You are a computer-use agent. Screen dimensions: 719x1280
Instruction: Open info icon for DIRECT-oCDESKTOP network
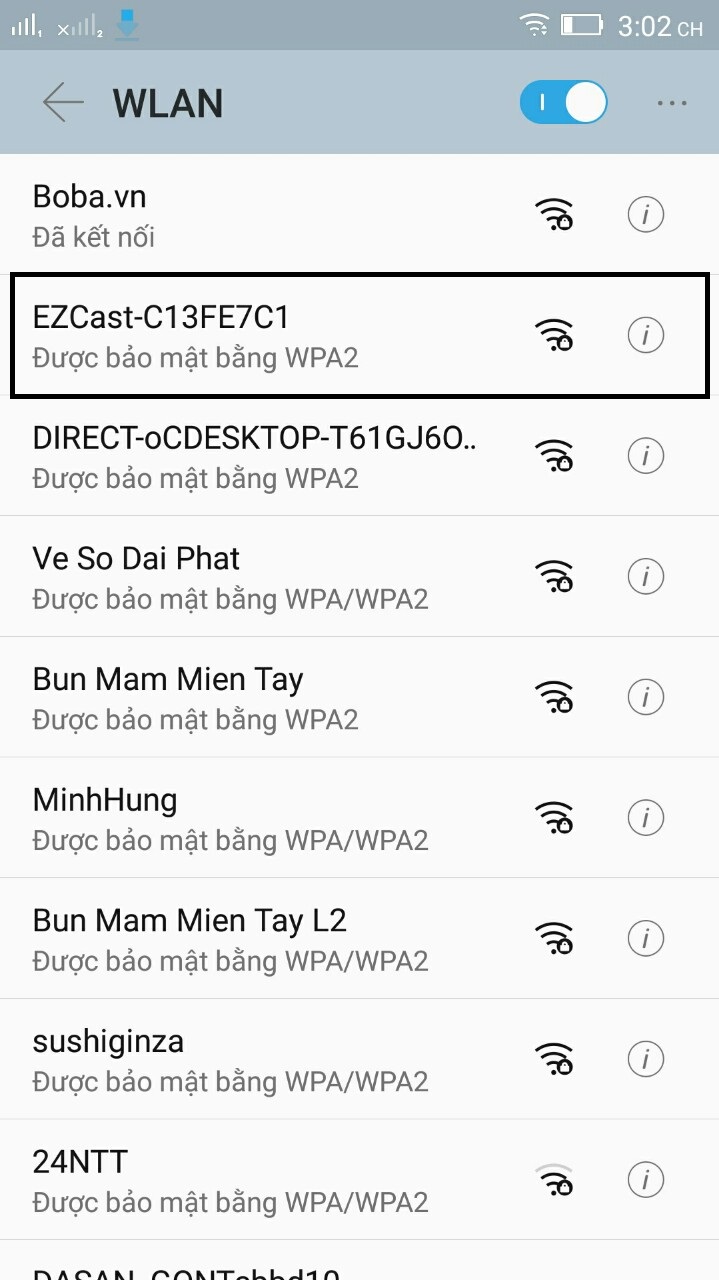click(646, 456)
